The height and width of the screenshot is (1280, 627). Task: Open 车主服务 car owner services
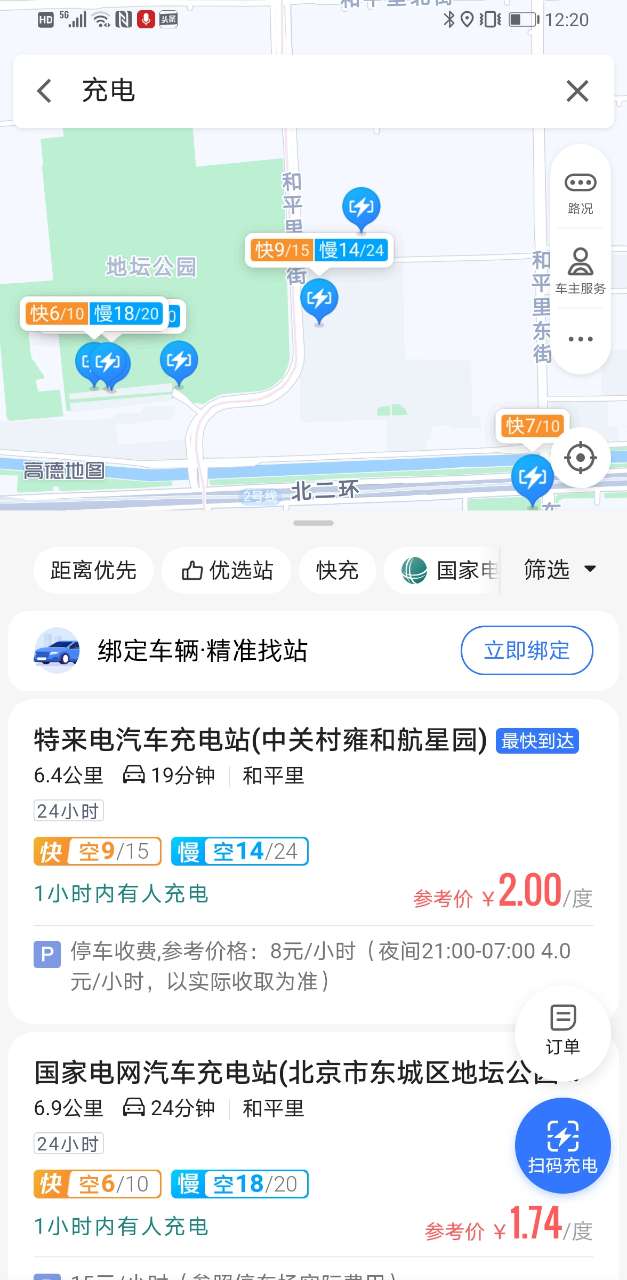[580, 271]
